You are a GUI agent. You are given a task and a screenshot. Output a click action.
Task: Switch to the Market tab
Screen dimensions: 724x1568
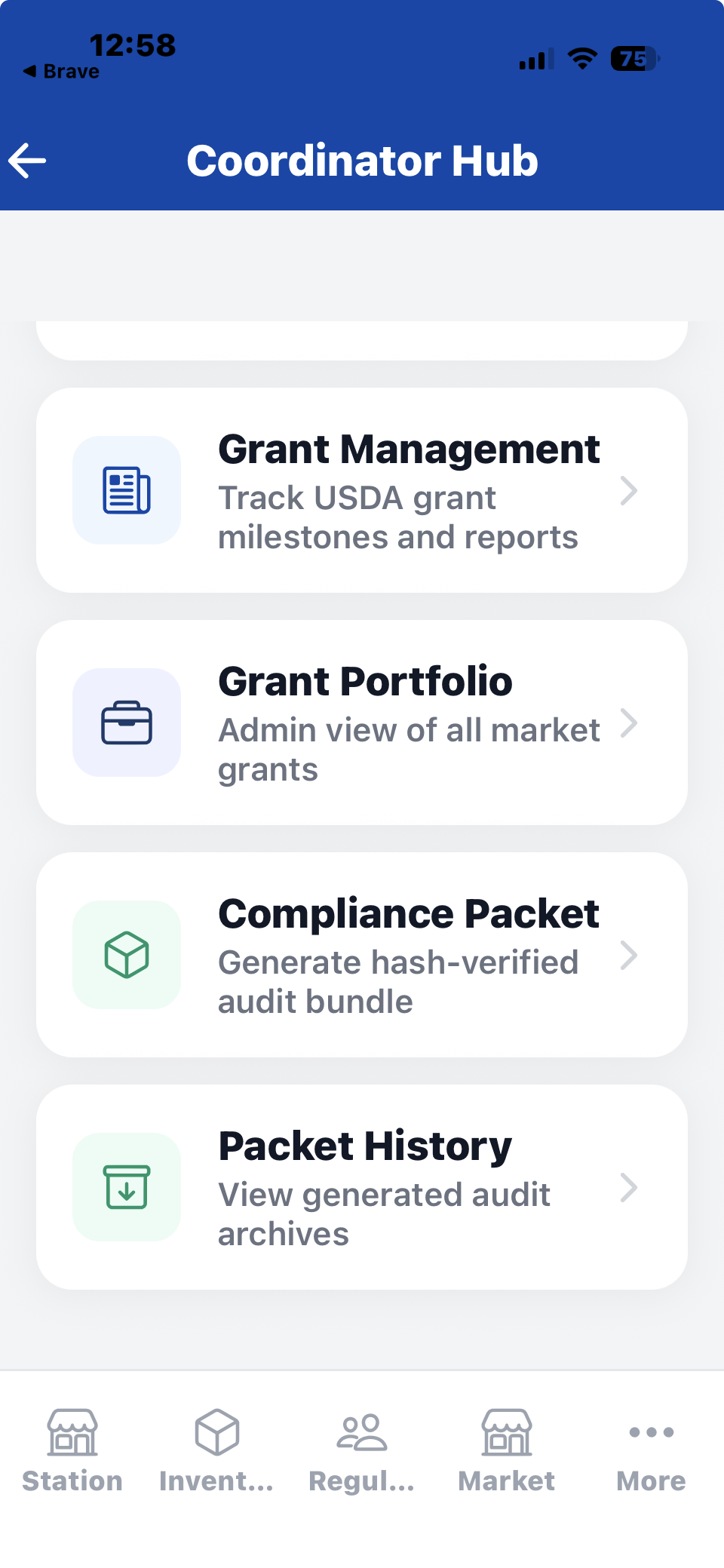point(506,1448)
